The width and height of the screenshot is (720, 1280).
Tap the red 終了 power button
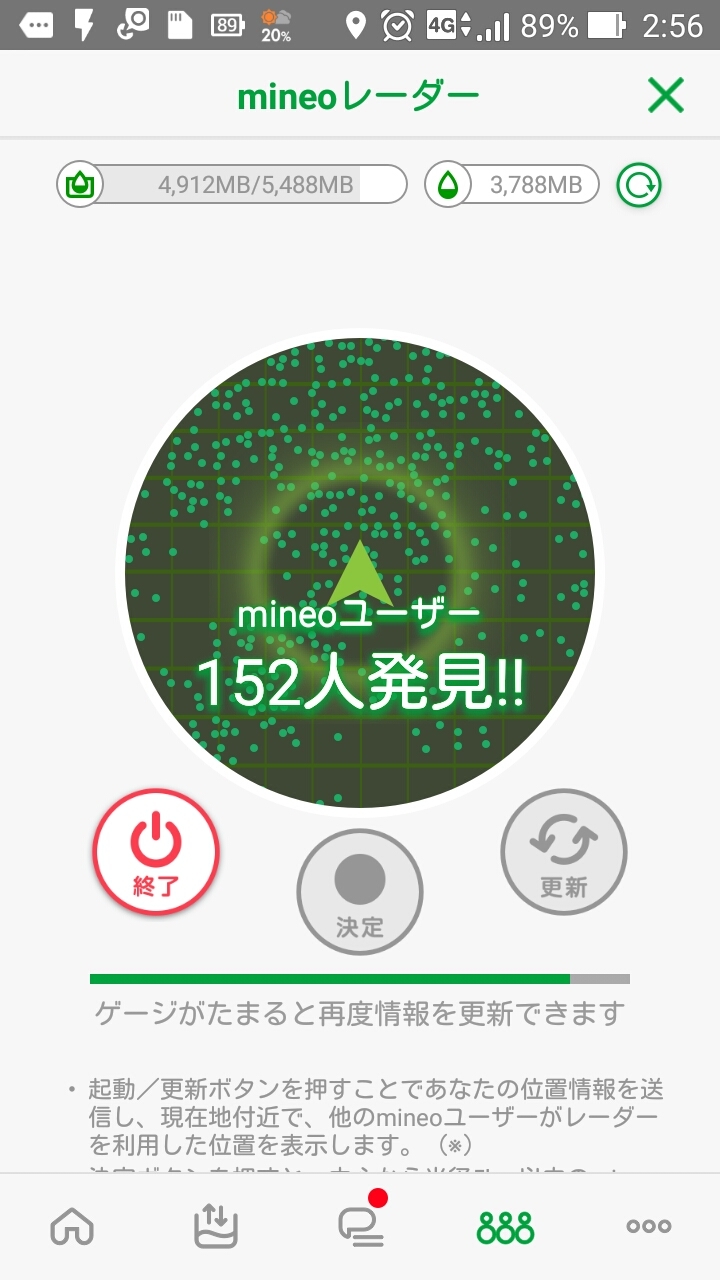pyautogui.click(x=156, y=853)
